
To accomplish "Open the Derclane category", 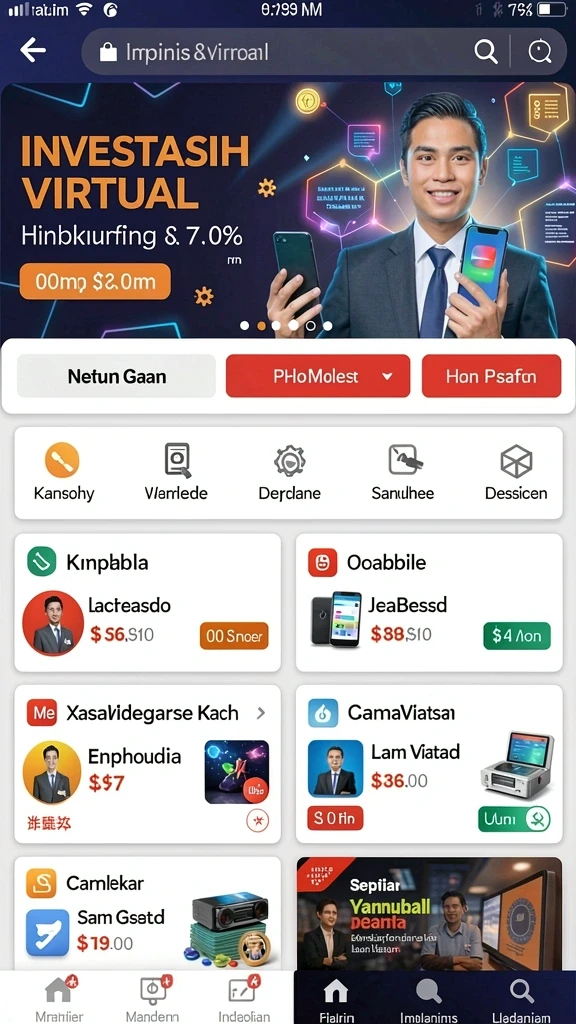I will 289,472.
